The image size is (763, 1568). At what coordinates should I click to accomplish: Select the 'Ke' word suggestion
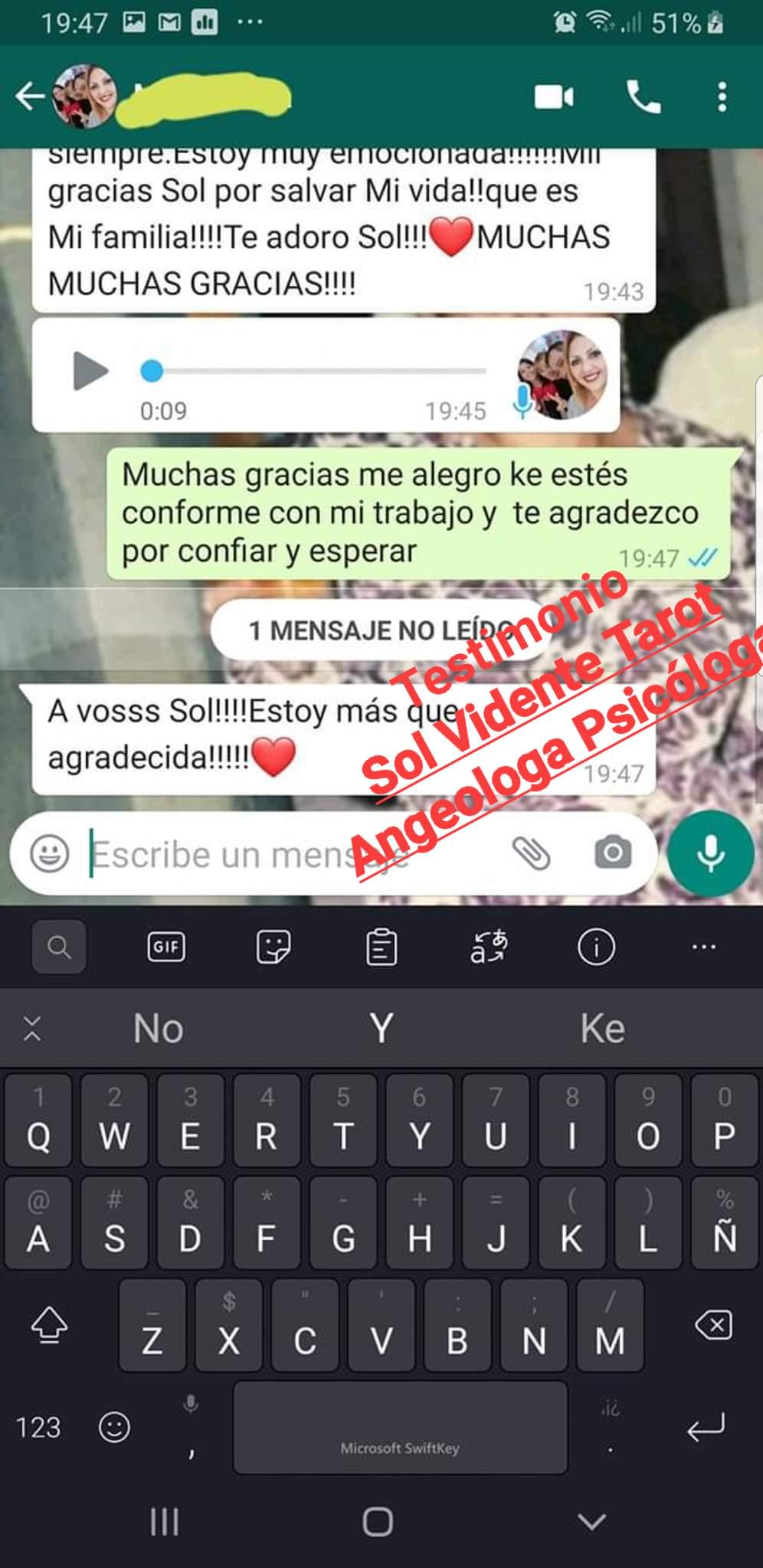point(602,1028)
